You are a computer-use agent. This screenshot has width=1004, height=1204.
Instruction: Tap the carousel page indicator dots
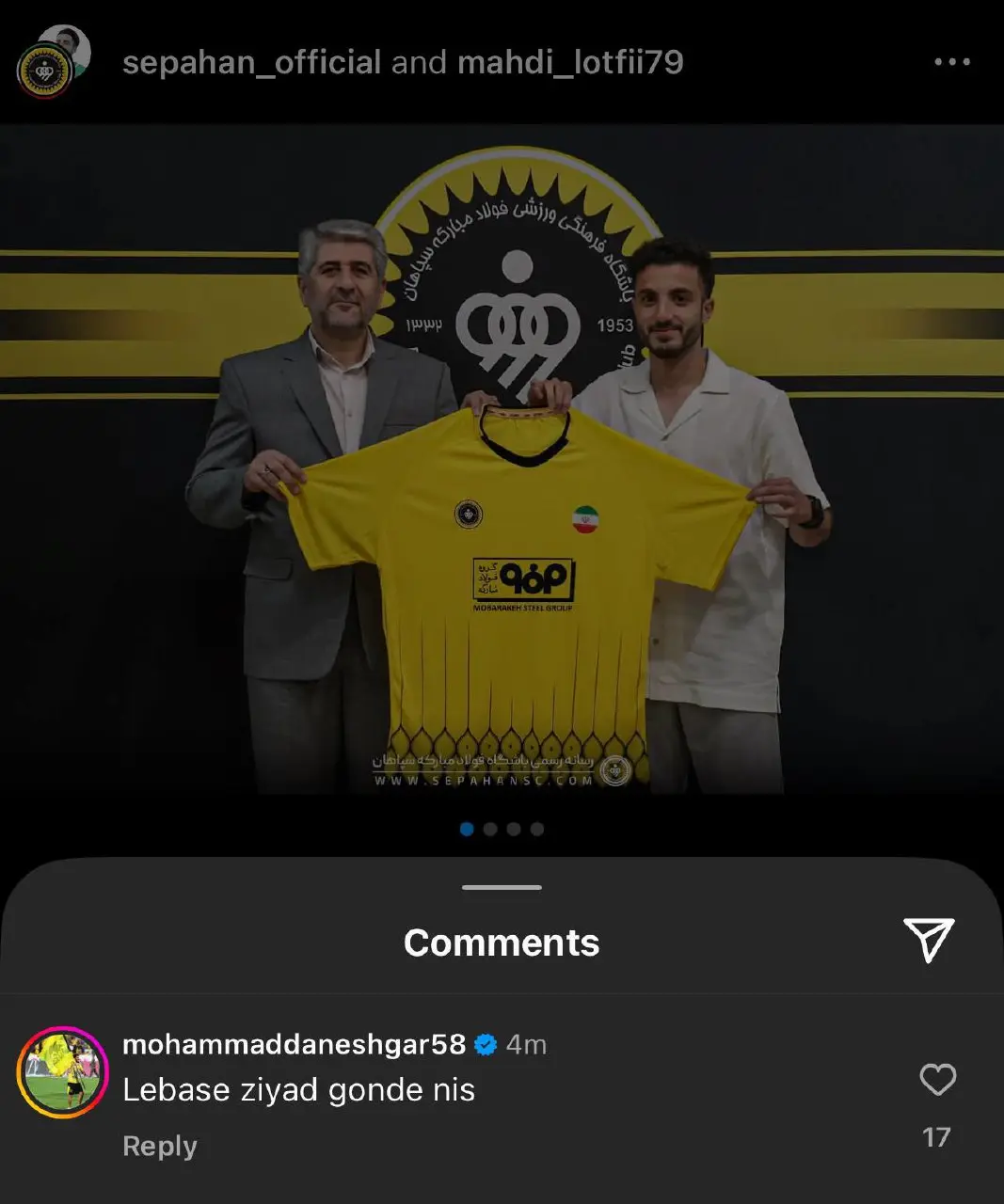[502, 829]
